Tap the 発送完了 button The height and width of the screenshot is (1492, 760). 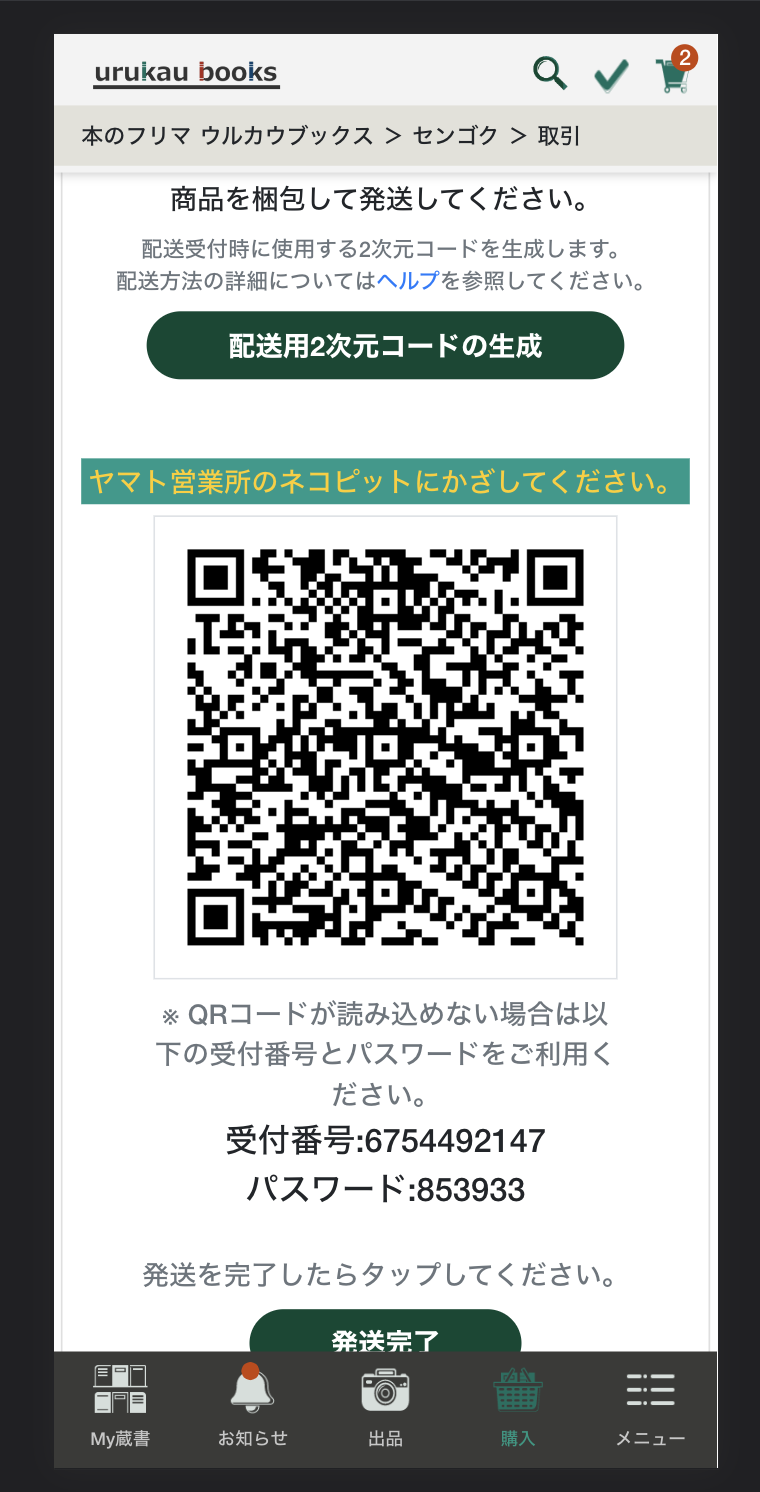pos(385,1334)
